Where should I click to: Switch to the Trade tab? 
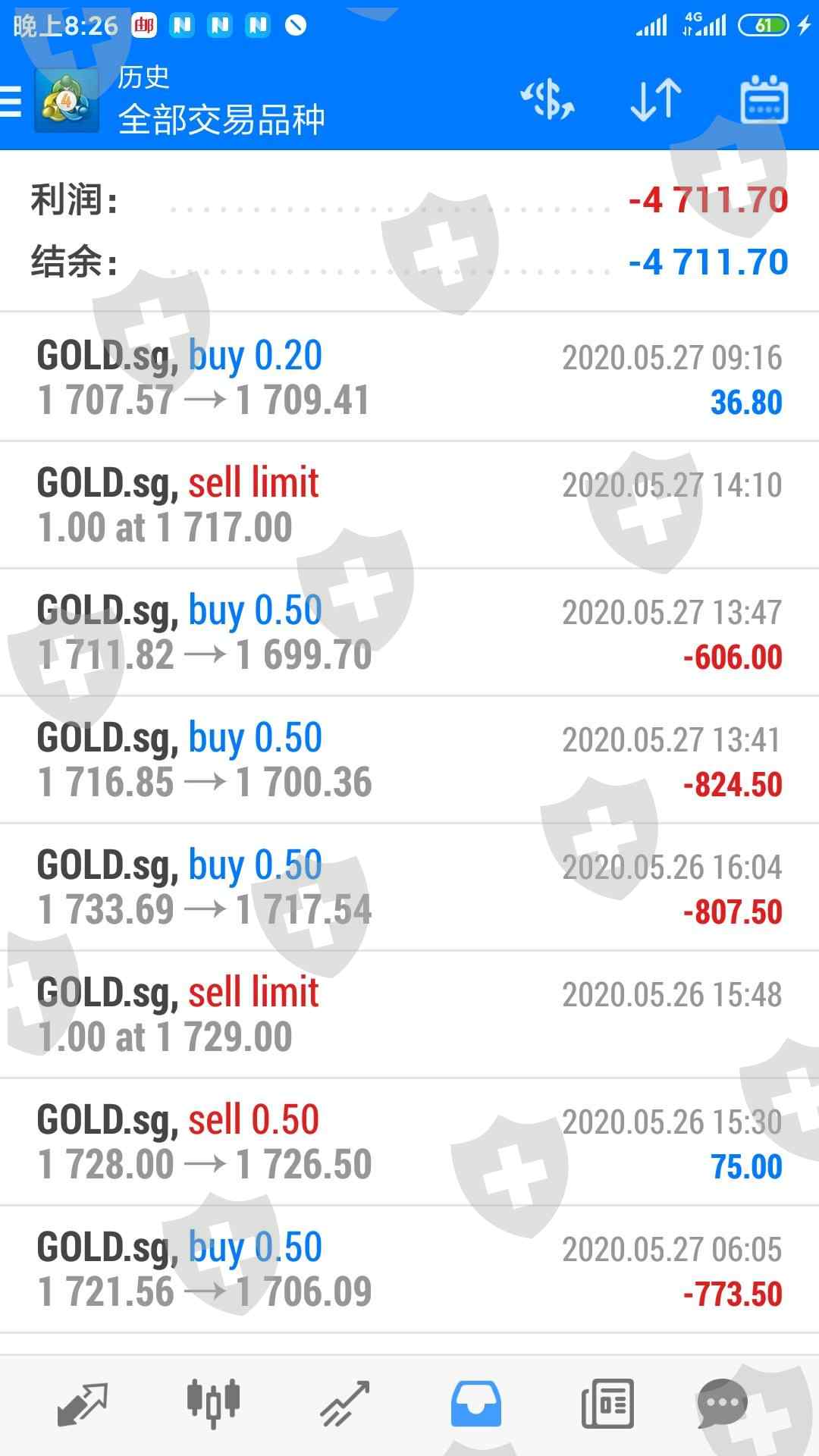pos(344,1403)
